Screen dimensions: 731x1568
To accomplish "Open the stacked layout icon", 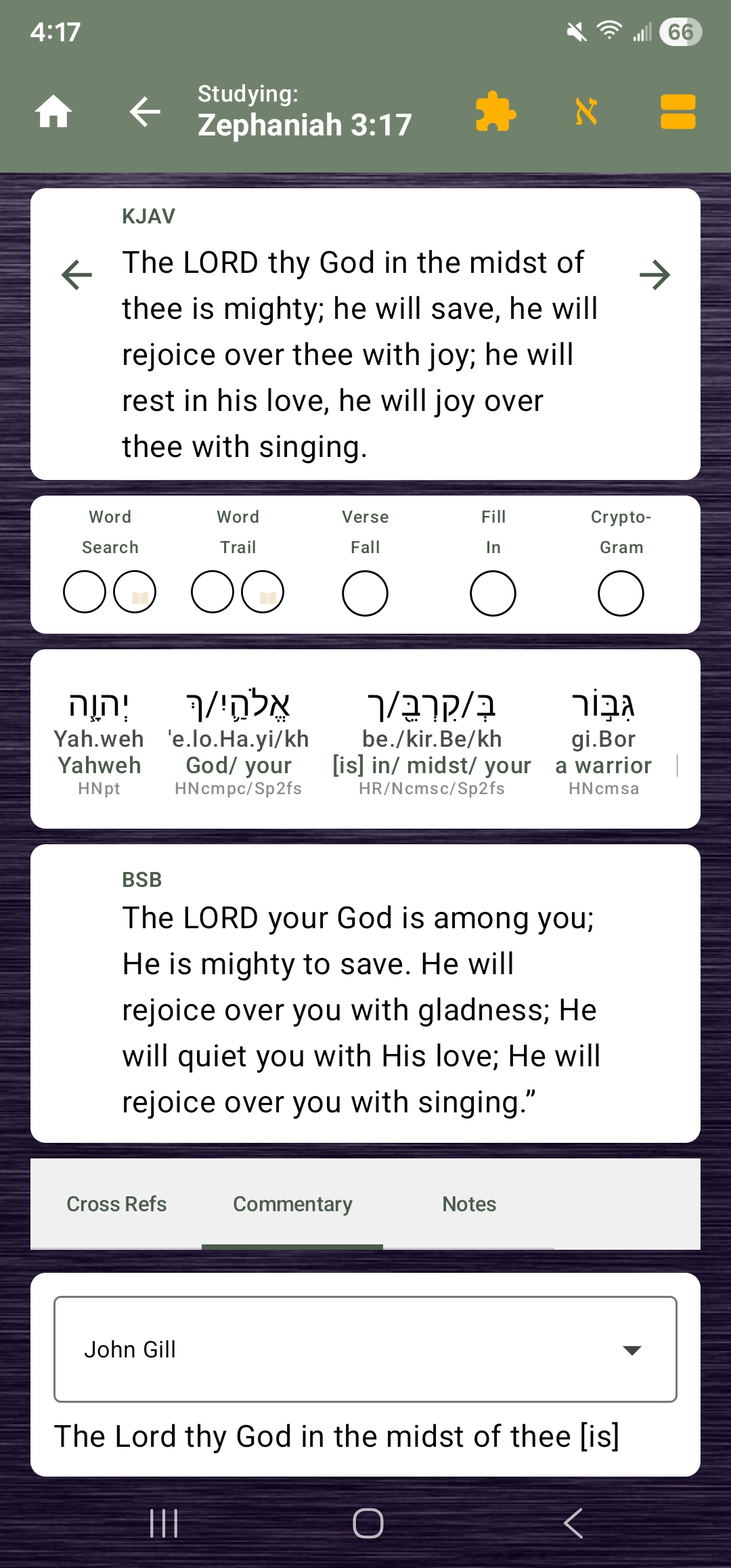I will pyautogui.click(x=678, y=112).
